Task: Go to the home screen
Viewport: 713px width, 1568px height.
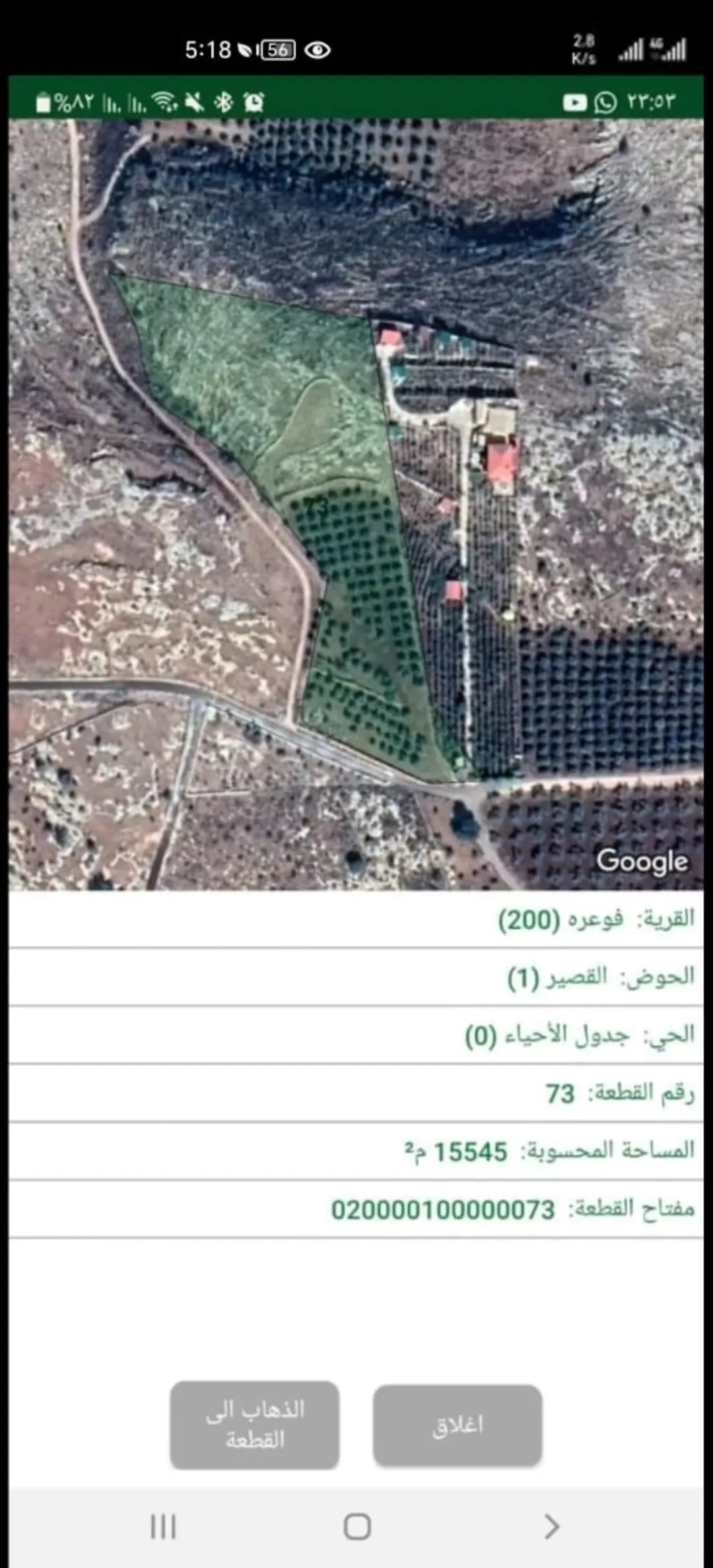Action: click(x=357, y=1526)
